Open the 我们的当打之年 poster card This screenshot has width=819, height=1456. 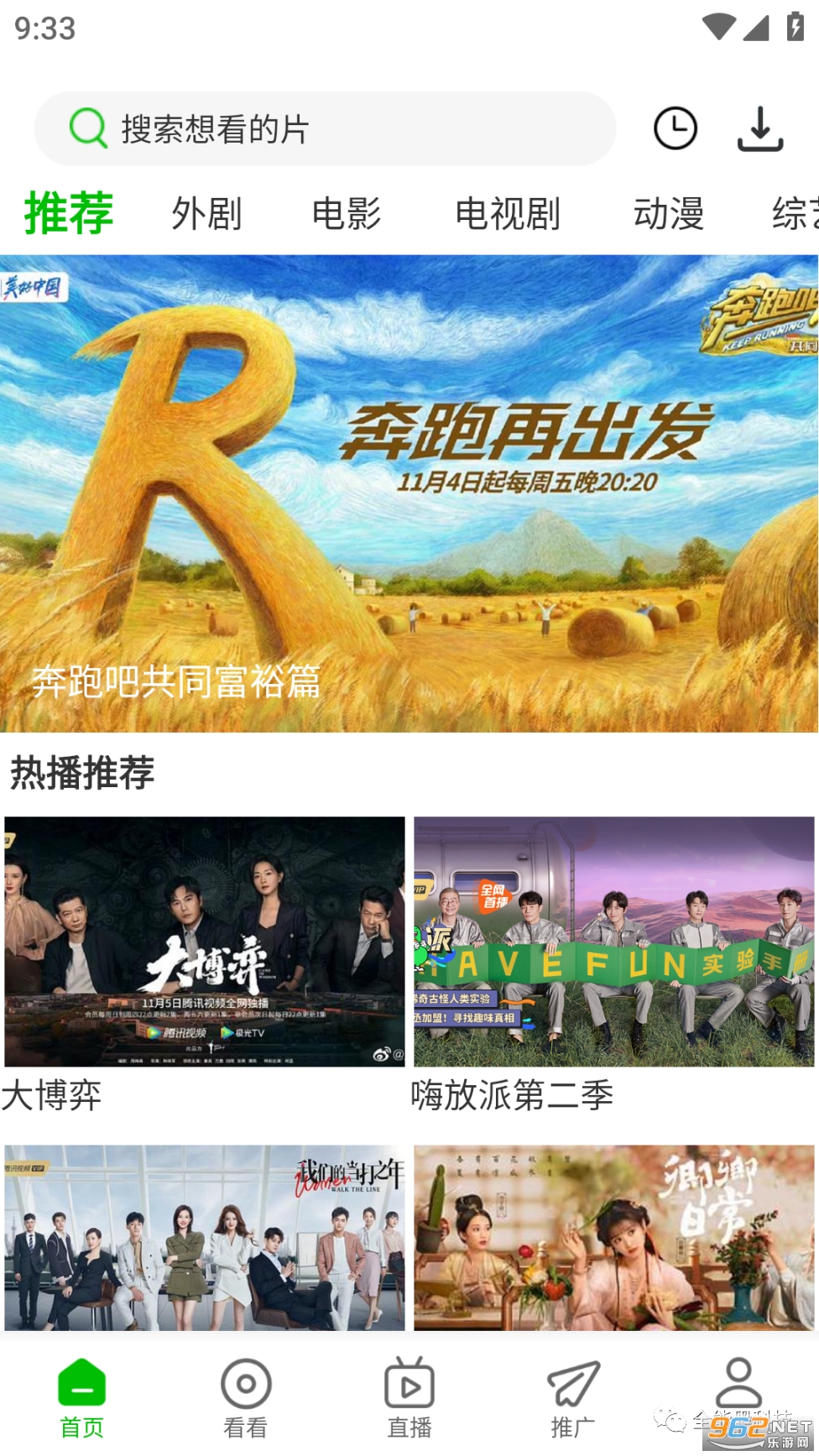click(x=205, y=1238)
